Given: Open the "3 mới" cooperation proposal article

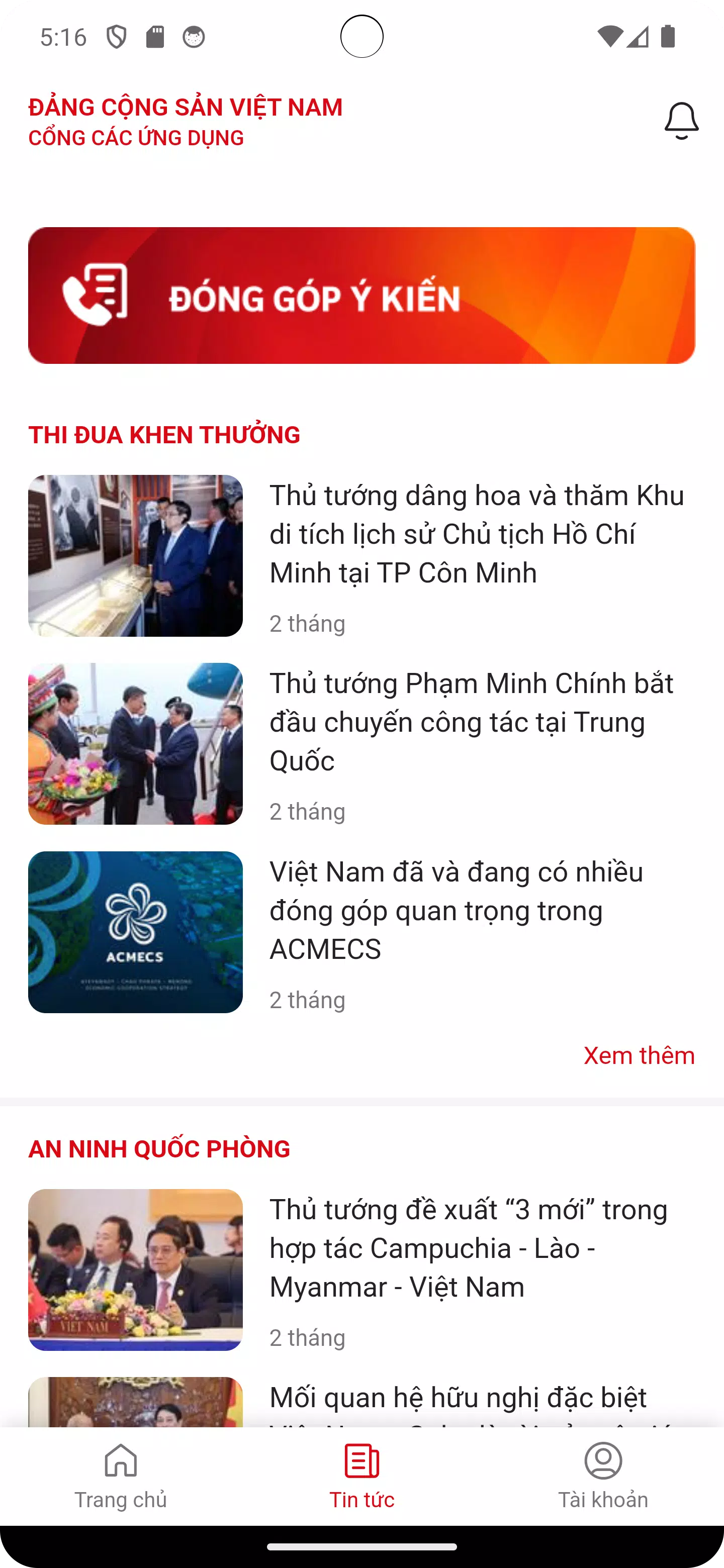Looking at the screenshot, I should (x=469, y=1248).
